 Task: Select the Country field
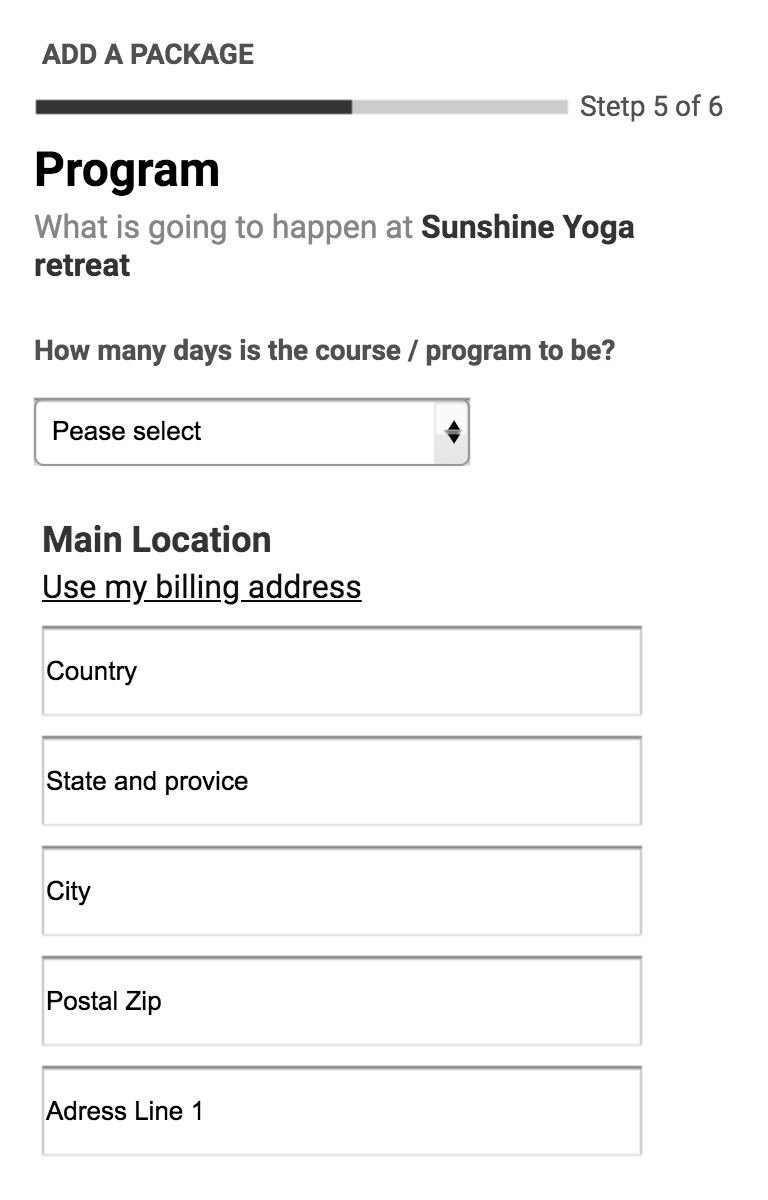[341, 671]
